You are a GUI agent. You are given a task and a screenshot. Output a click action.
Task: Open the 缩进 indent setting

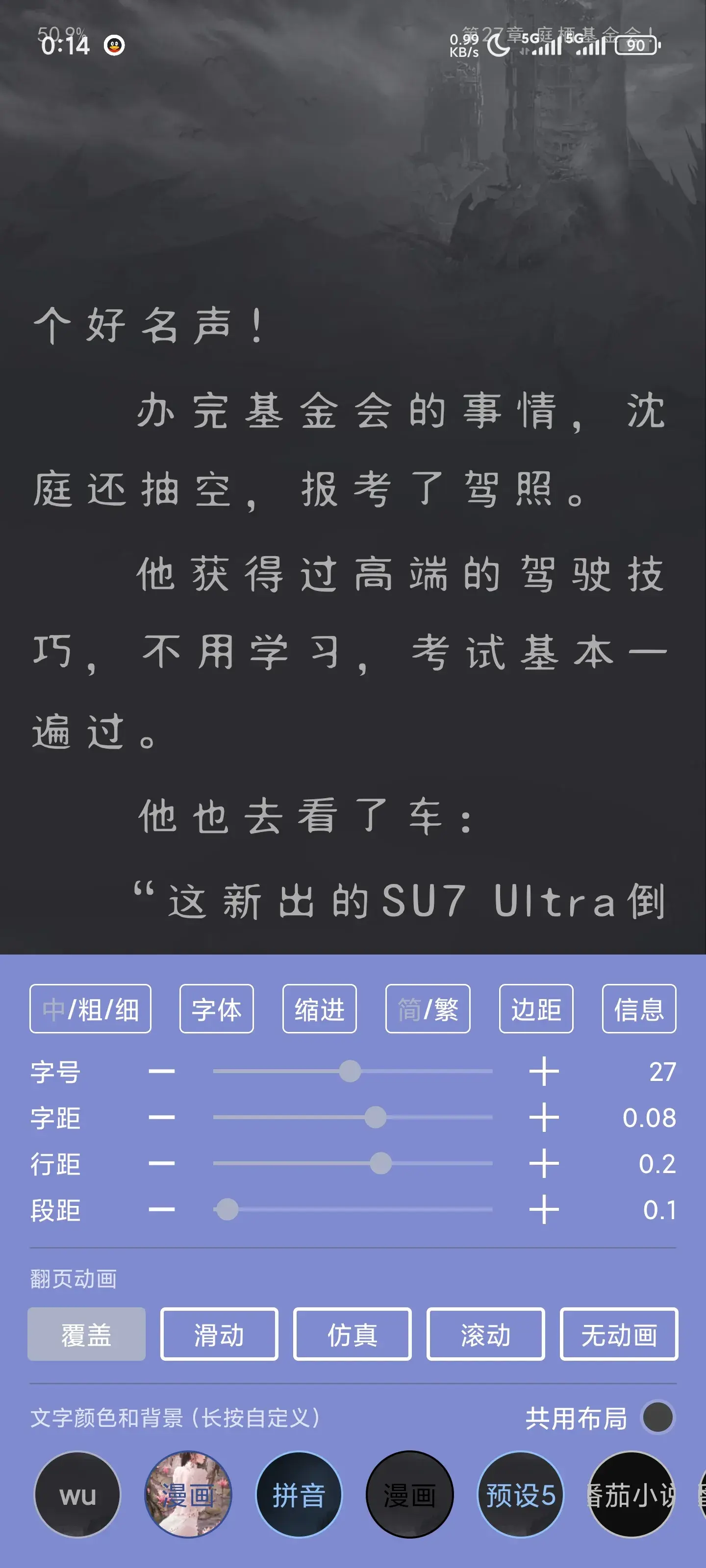tap(319, 1008)
